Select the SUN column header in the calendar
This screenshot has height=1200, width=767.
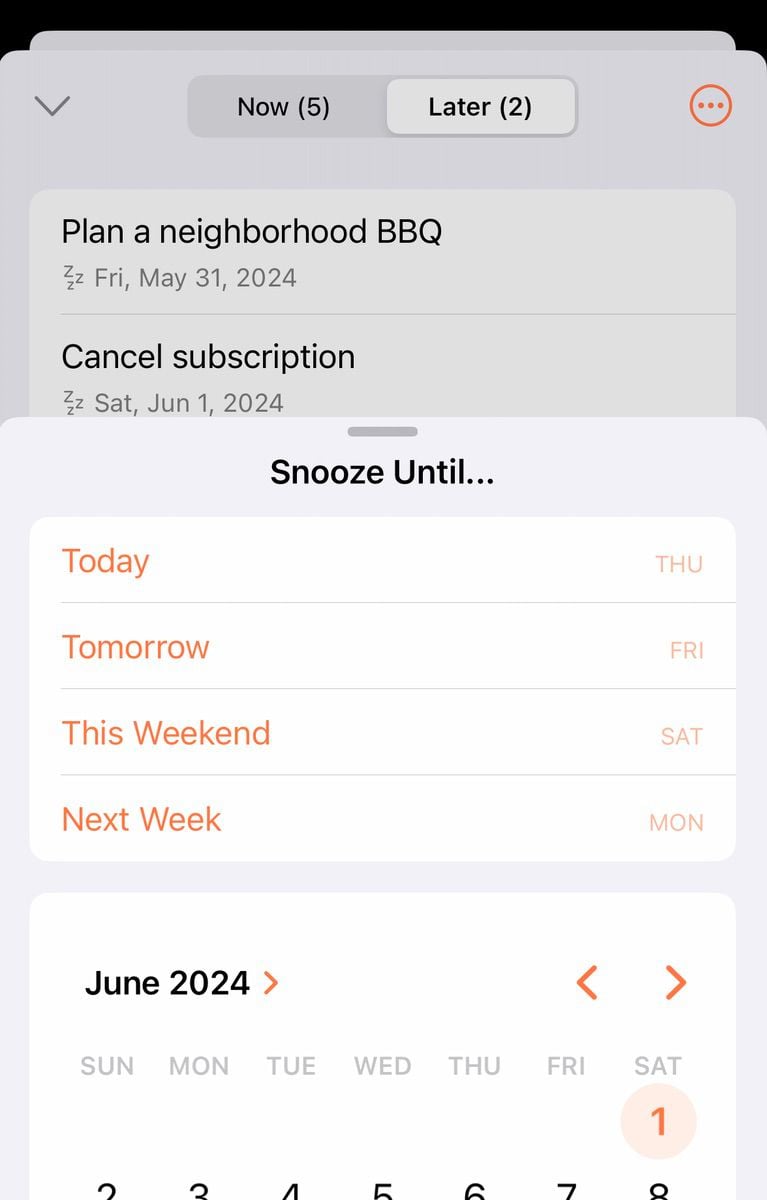point(107,1066)
